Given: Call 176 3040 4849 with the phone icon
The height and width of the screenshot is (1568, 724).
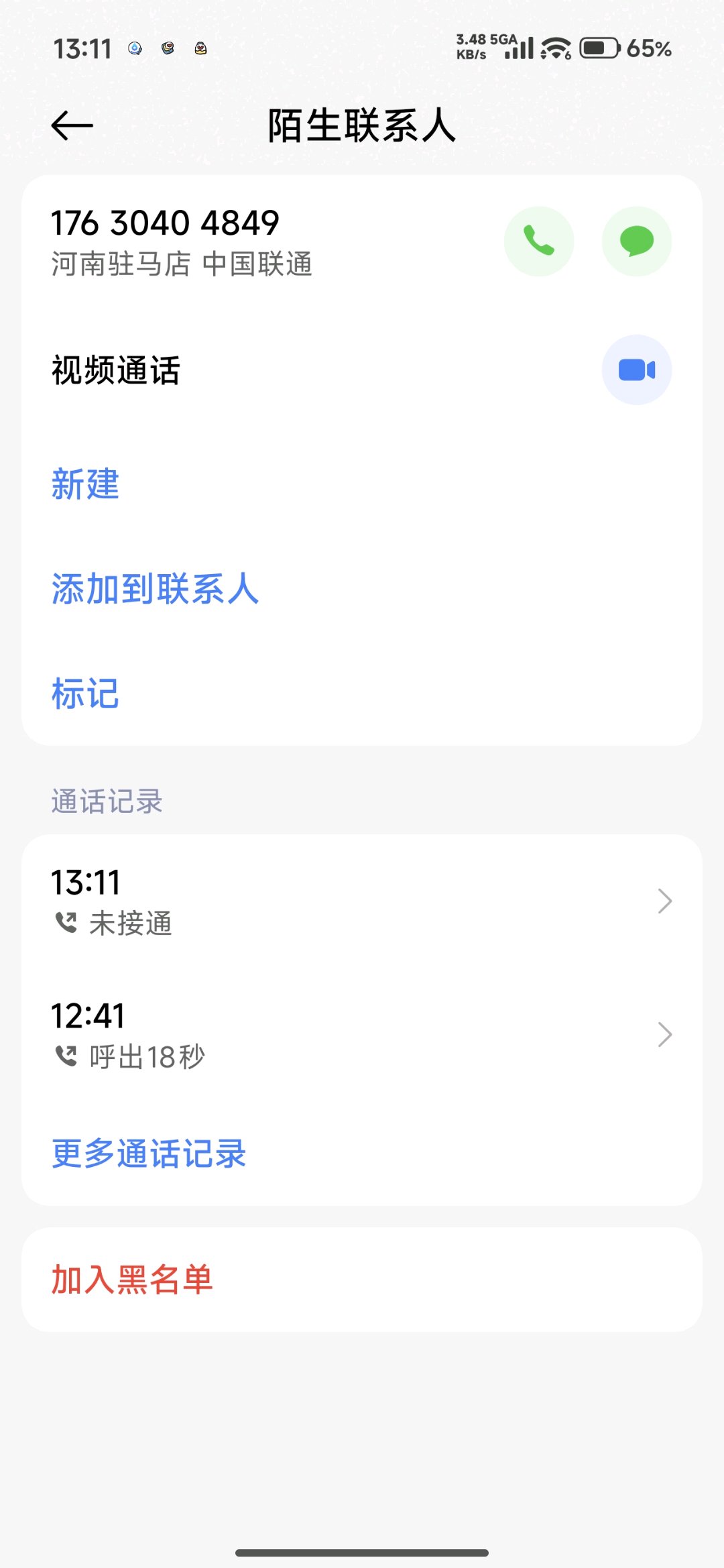Looking at the screenshot, I should coord(539,241).
